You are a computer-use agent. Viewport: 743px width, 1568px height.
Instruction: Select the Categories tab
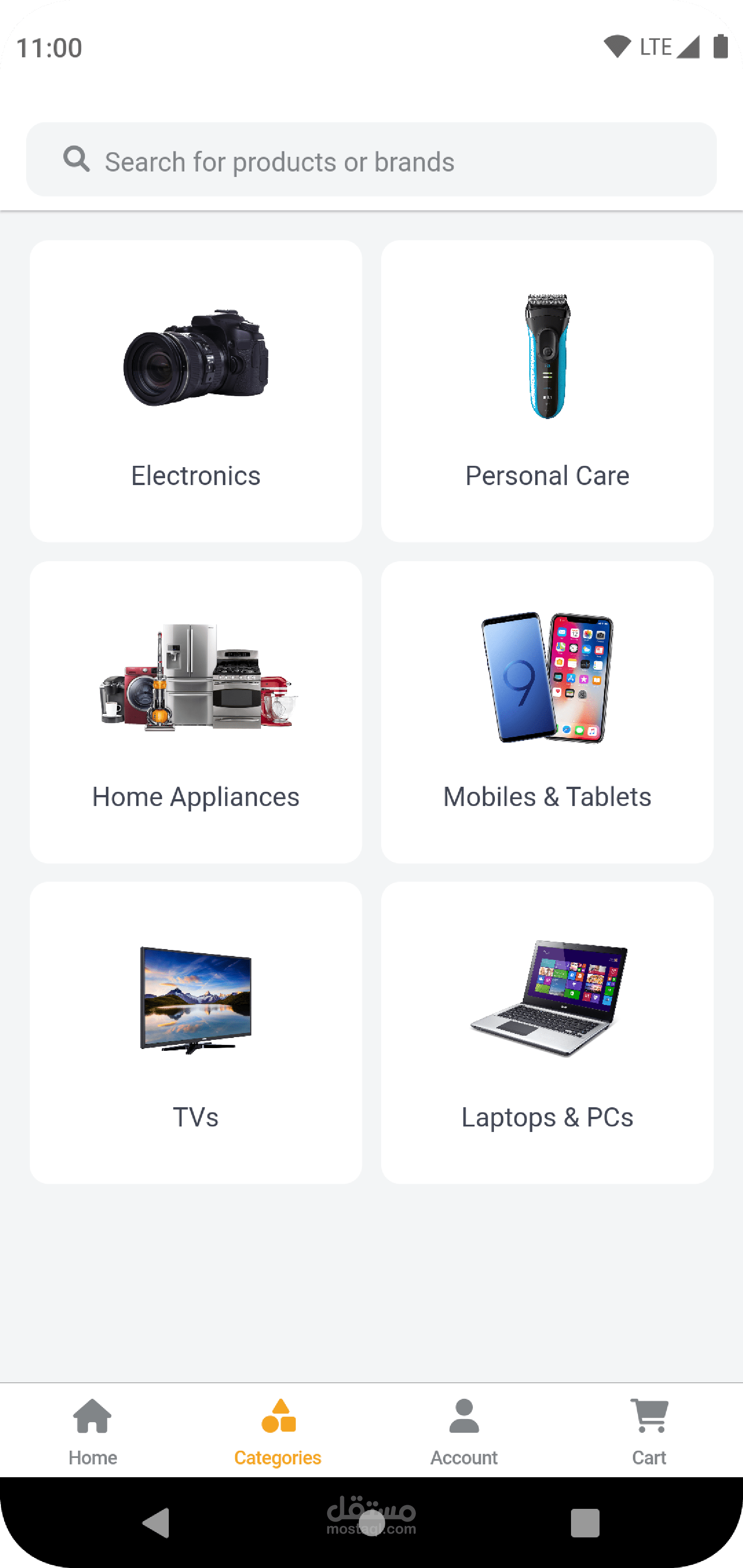tap(278, 1431)
